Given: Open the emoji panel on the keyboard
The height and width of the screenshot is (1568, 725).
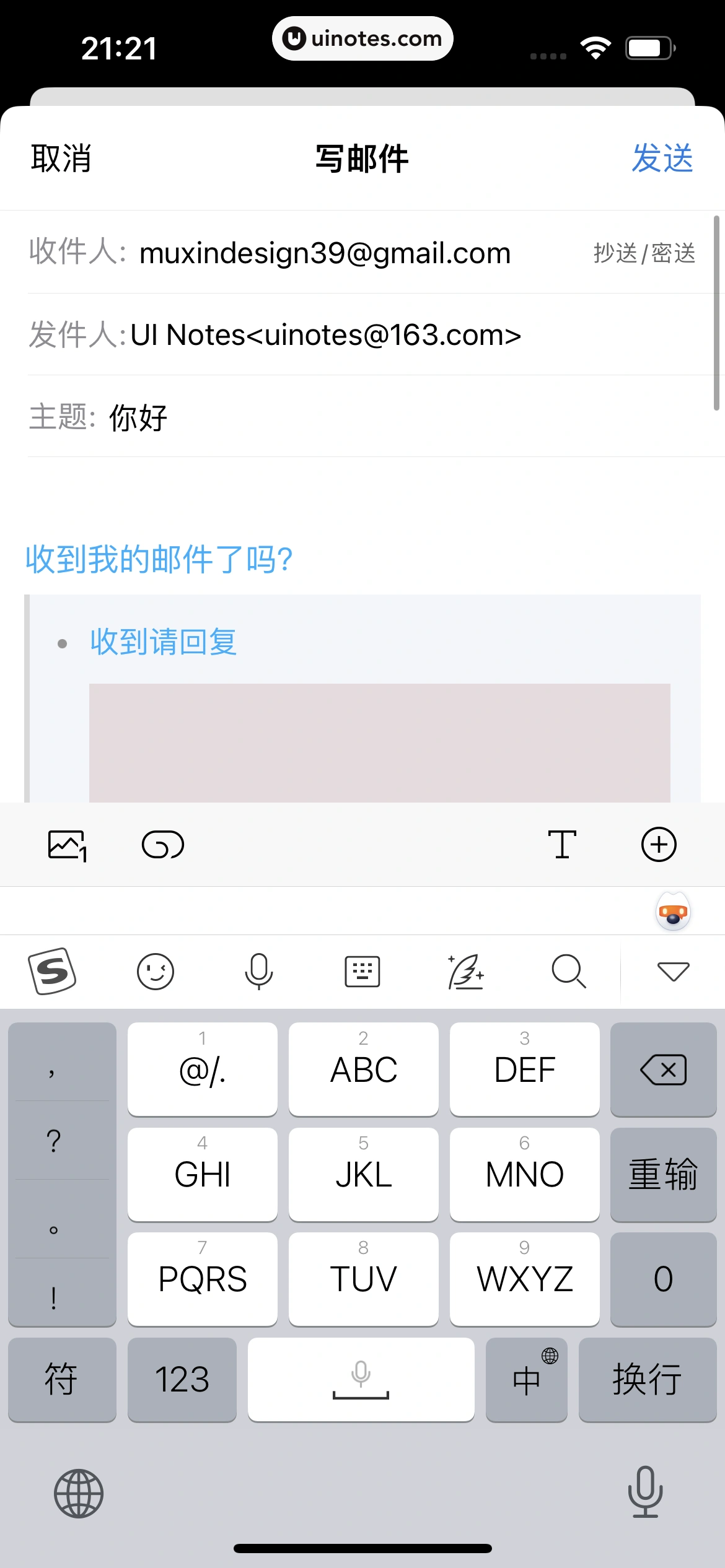Looking at the screenshot, I should pos(156,971).
